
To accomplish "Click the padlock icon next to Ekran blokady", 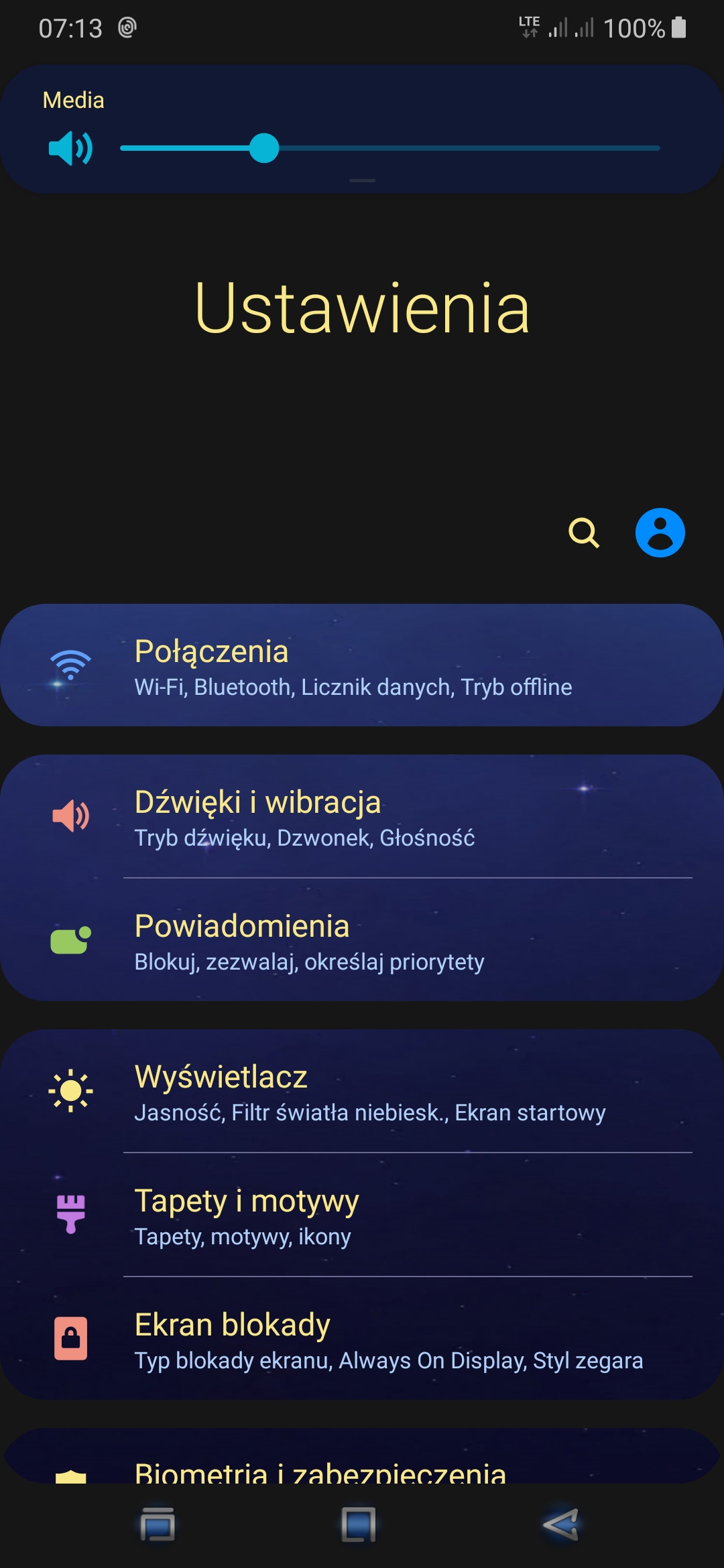I will [x=70, y=1339].
